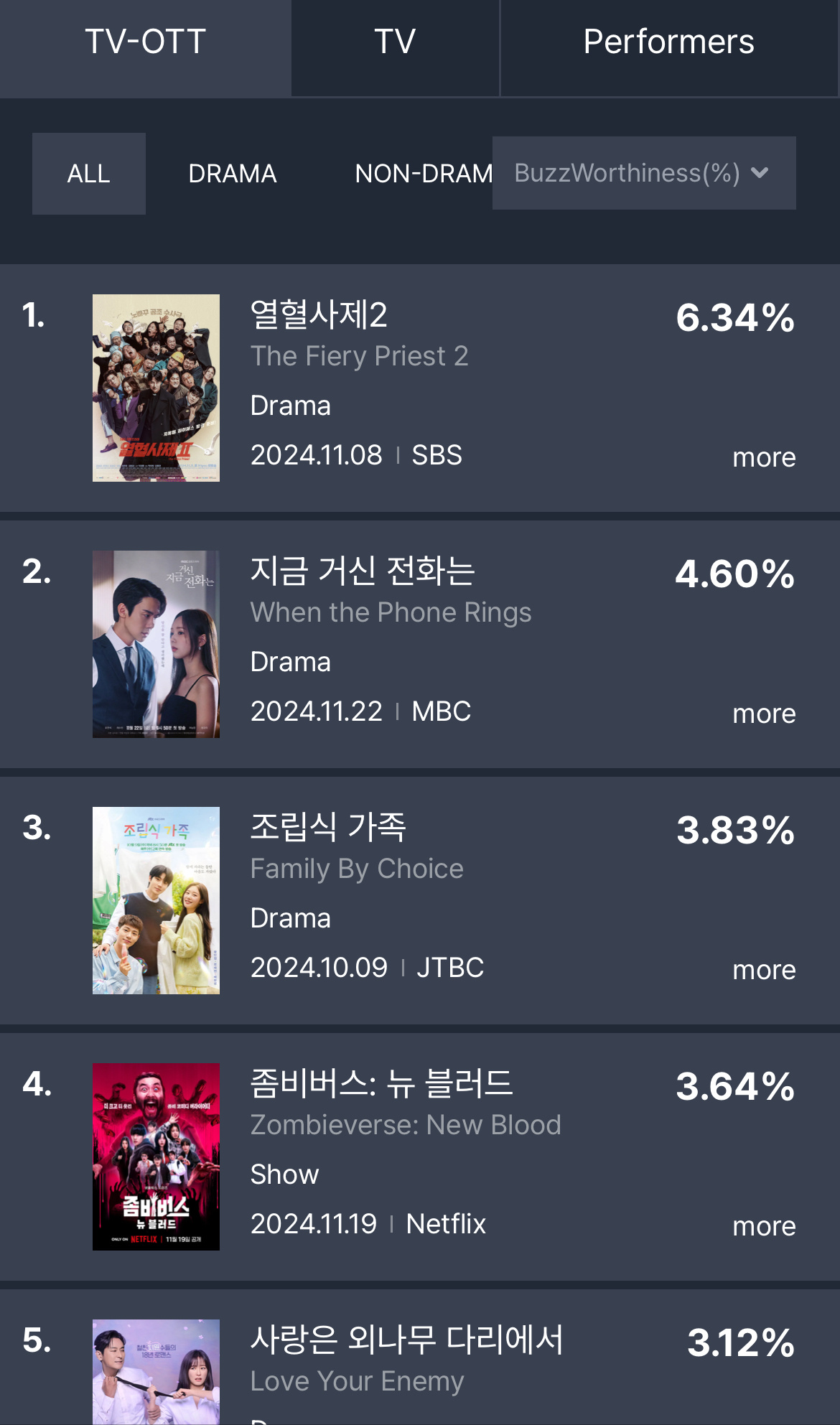
Task: Open The Fiery Priest 2 poster
Action: (156, 388)
